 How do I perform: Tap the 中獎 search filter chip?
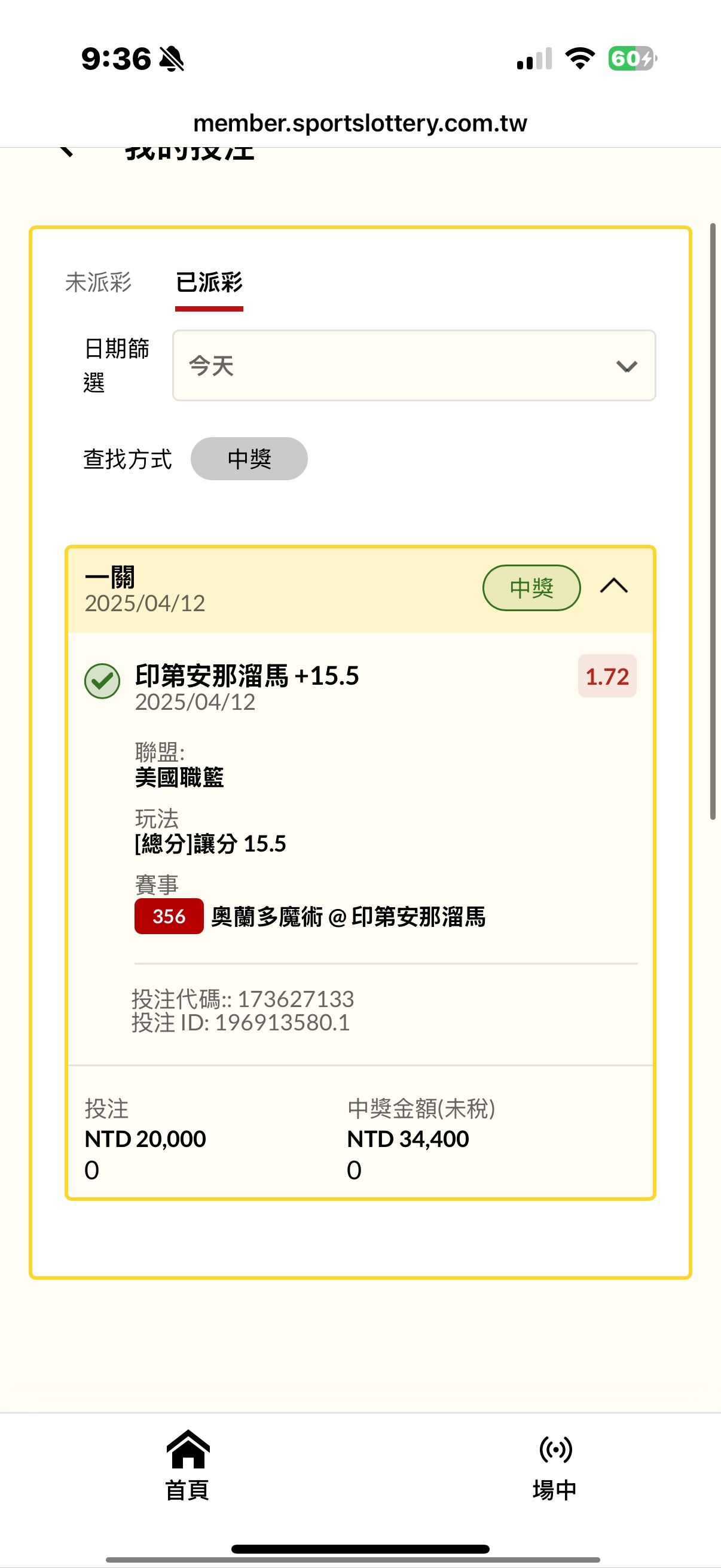[x=249, y=458]
